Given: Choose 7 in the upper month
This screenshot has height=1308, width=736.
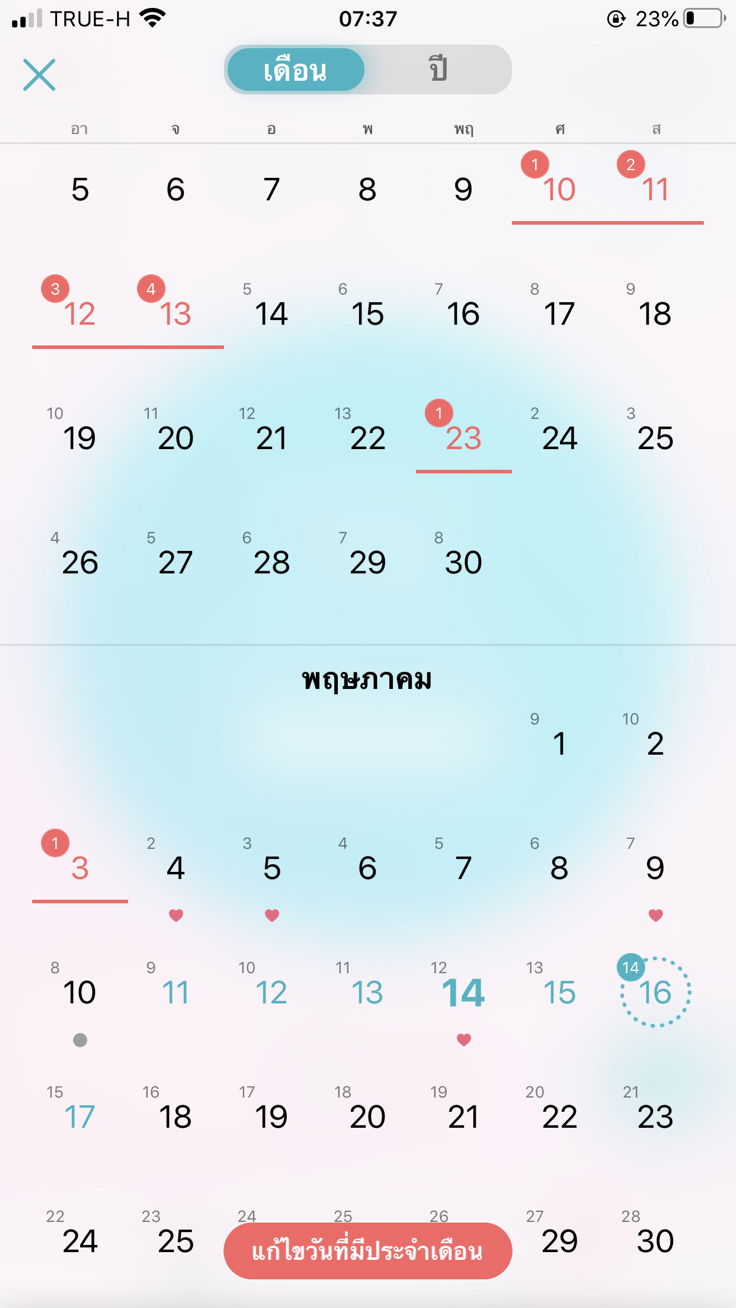Looking at the screenshot, I should (271, 190).
